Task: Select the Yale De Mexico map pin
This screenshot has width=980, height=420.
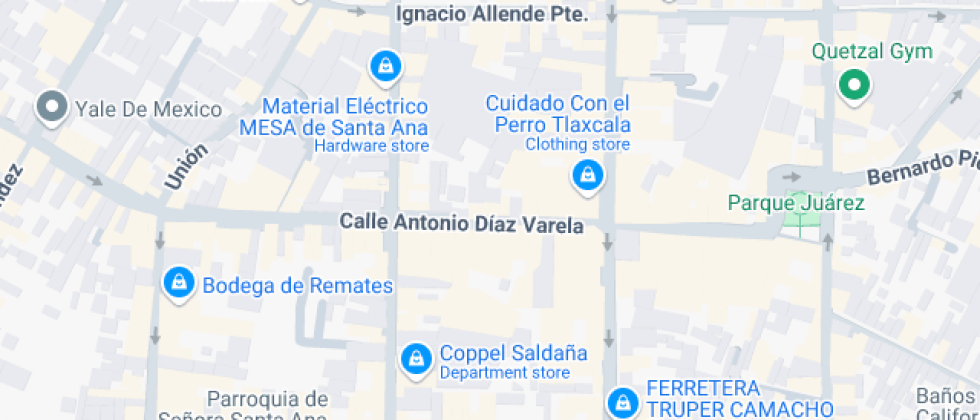Action: coord(51,107)
